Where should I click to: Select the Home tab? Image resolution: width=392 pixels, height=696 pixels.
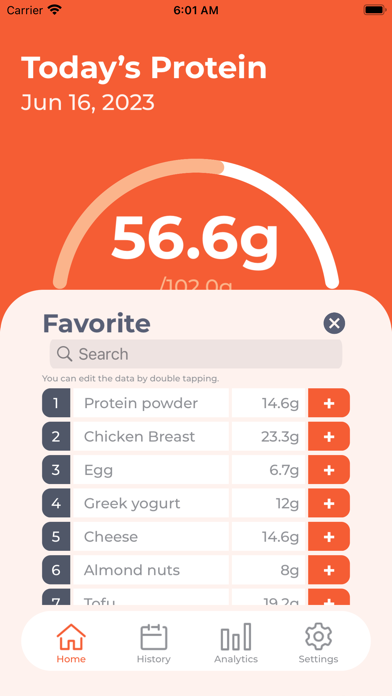[x=71, y=643]
